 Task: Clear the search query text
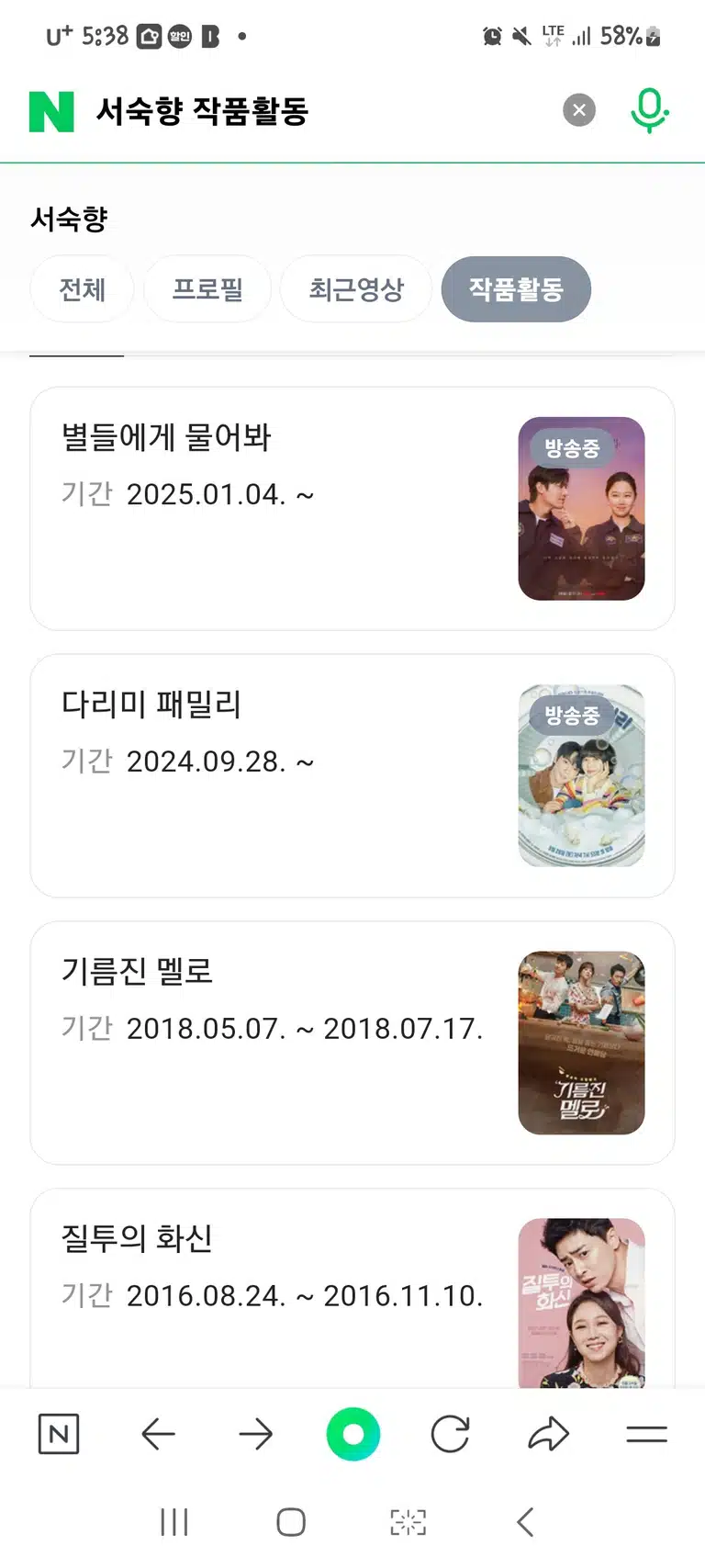pos(579,111)
